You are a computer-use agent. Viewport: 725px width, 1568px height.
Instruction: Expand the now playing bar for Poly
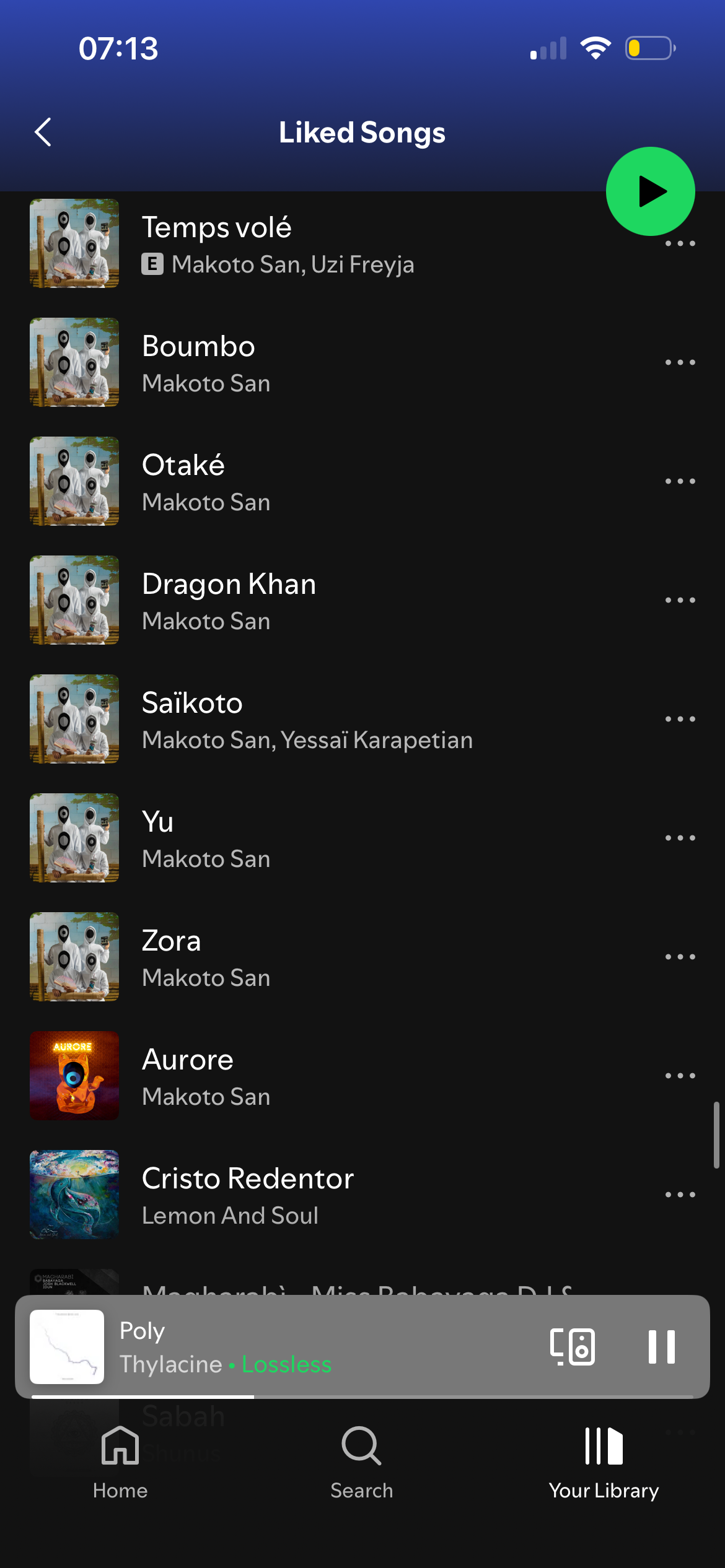coord(310,1346)
